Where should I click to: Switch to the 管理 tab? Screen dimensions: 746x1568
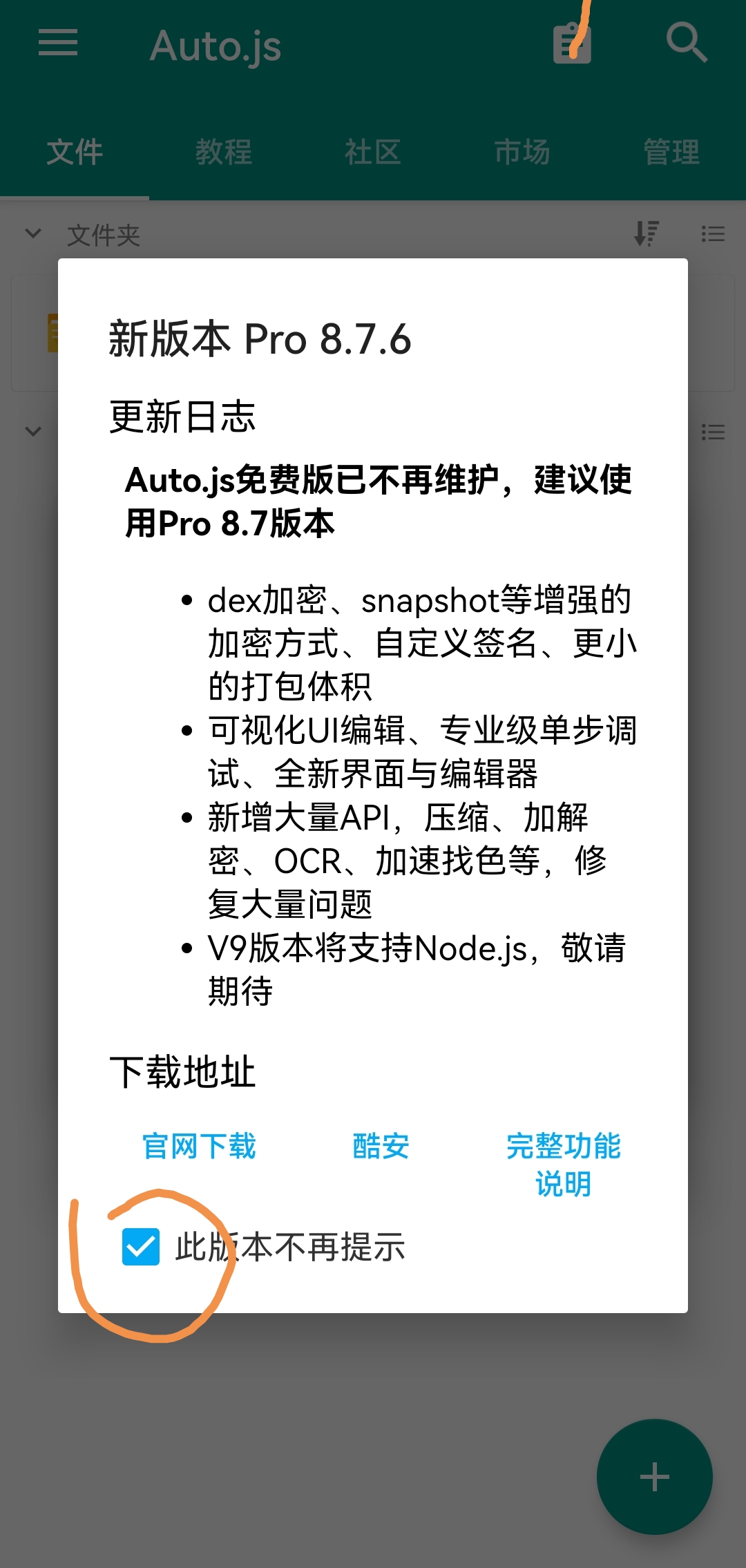(x=671, y=152)
